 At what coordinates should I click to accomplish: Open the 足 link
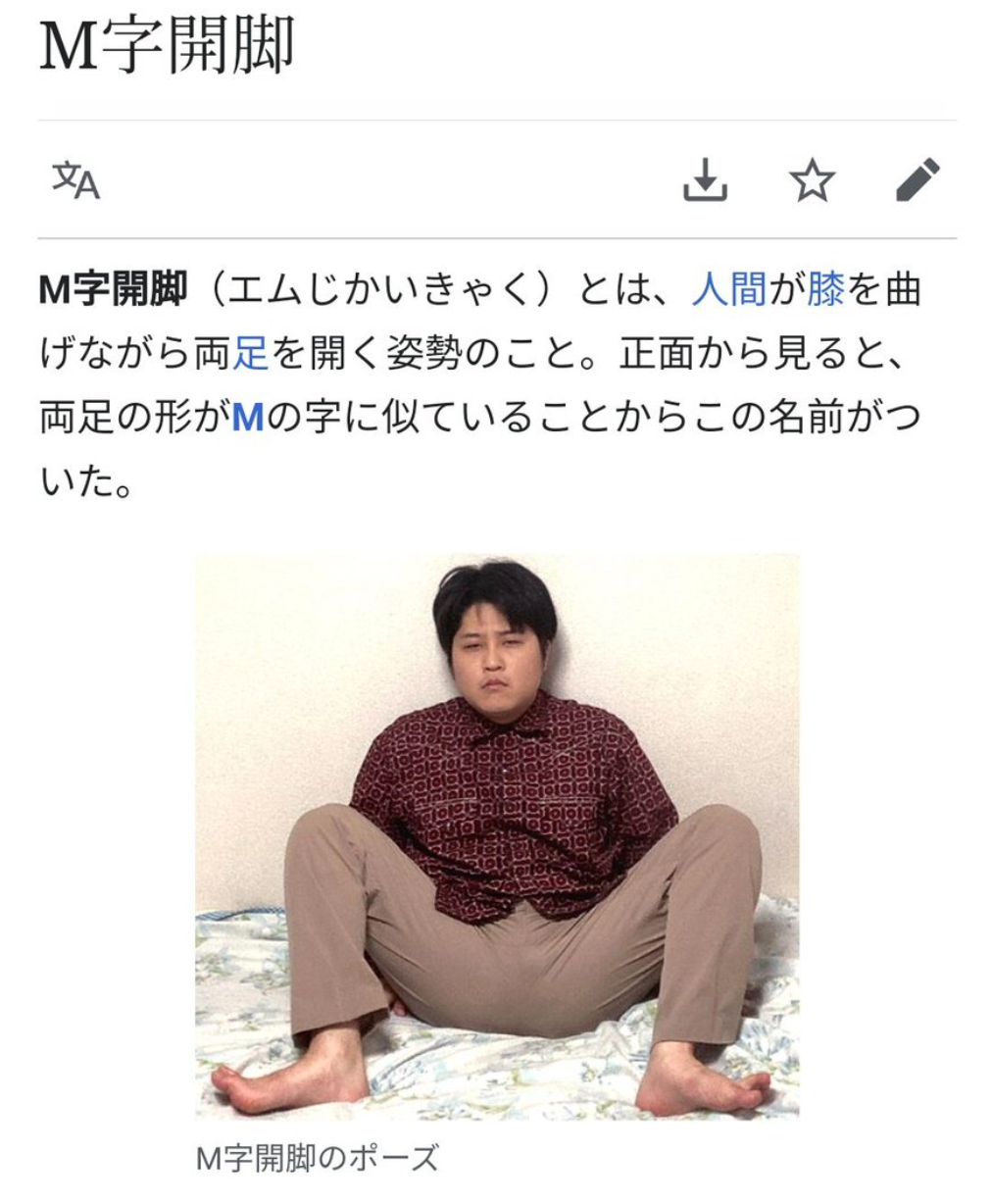tap(251, 354)
